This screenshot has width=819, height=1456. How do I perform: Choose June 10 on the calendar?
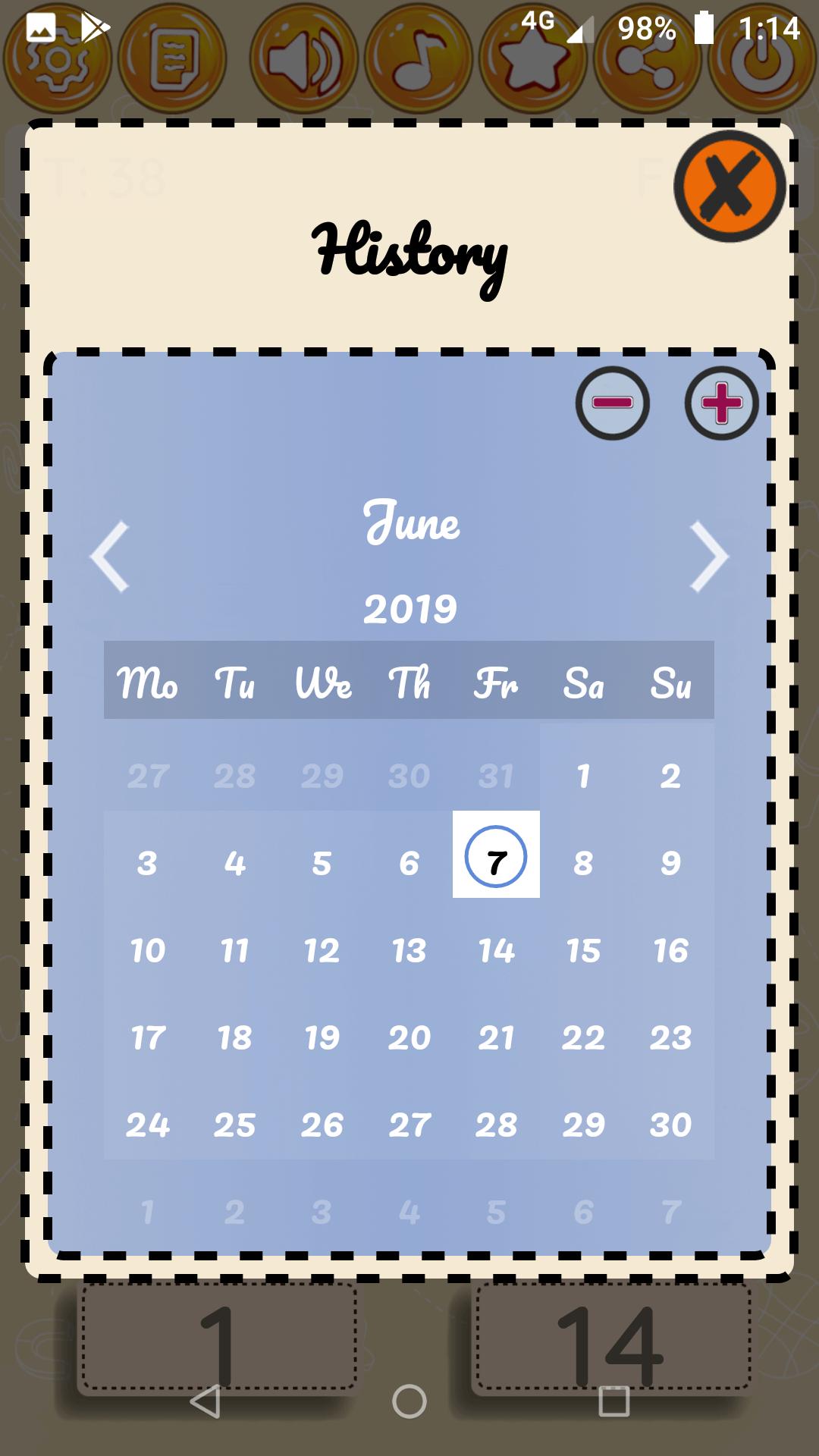(x=148, y=950)
